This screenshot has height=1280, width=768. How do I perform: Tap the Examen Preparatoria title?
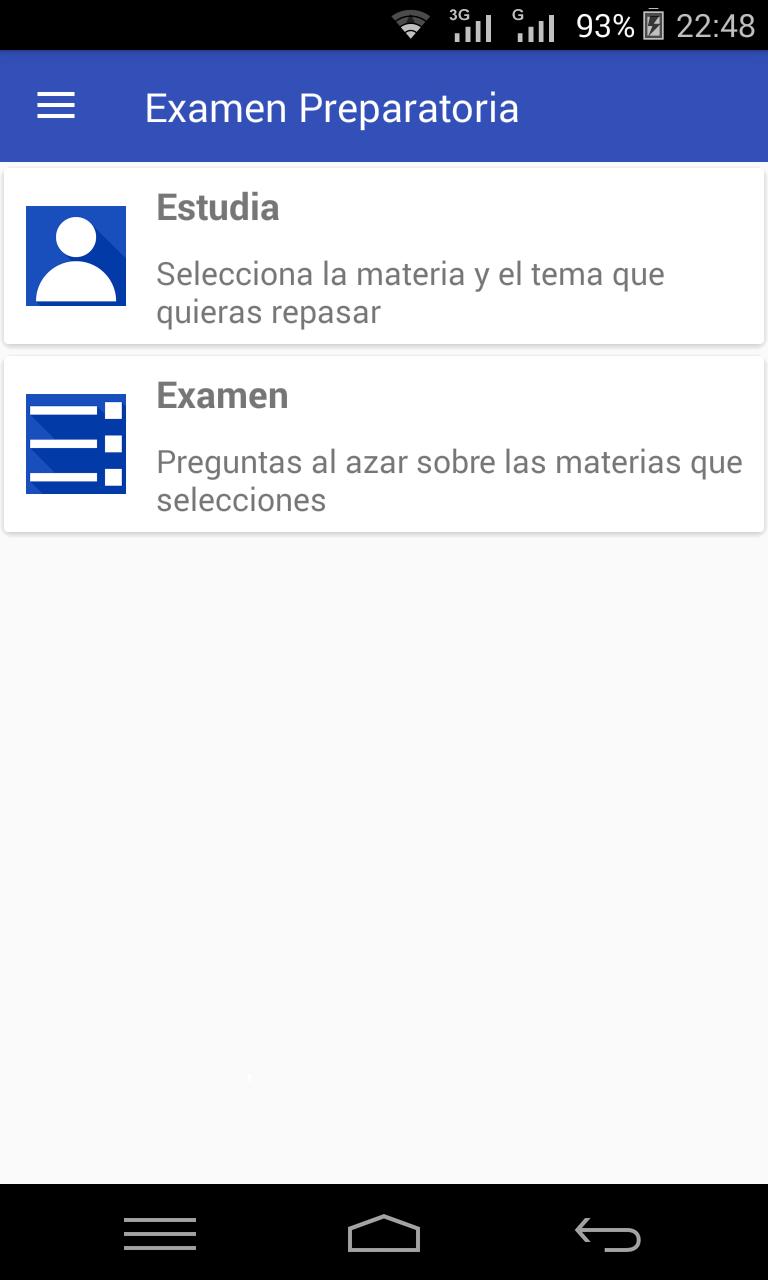click(333, 106)
